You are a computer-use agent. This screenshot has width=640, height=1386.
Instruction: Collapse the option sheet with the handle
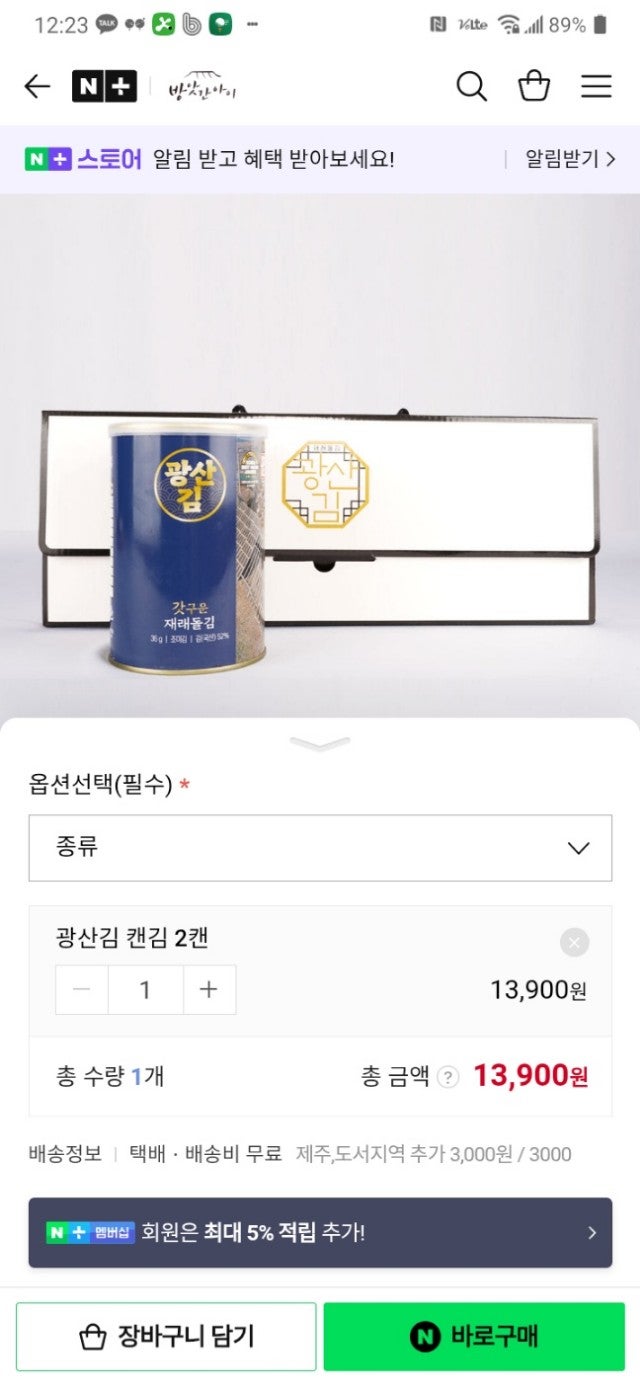click(x=320, y=743)
